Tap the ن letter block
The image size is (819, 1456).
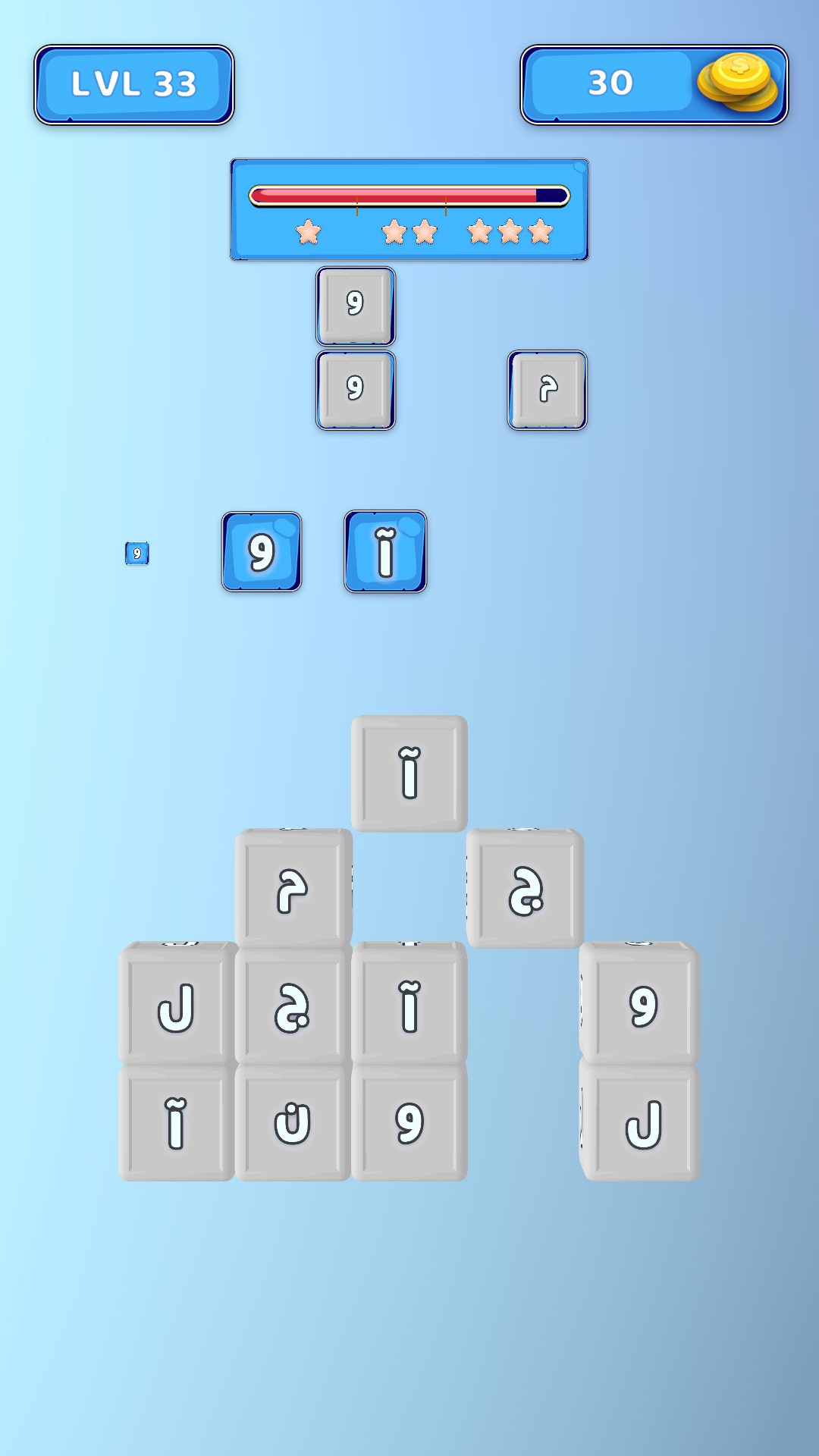(x=293, y=1123)
